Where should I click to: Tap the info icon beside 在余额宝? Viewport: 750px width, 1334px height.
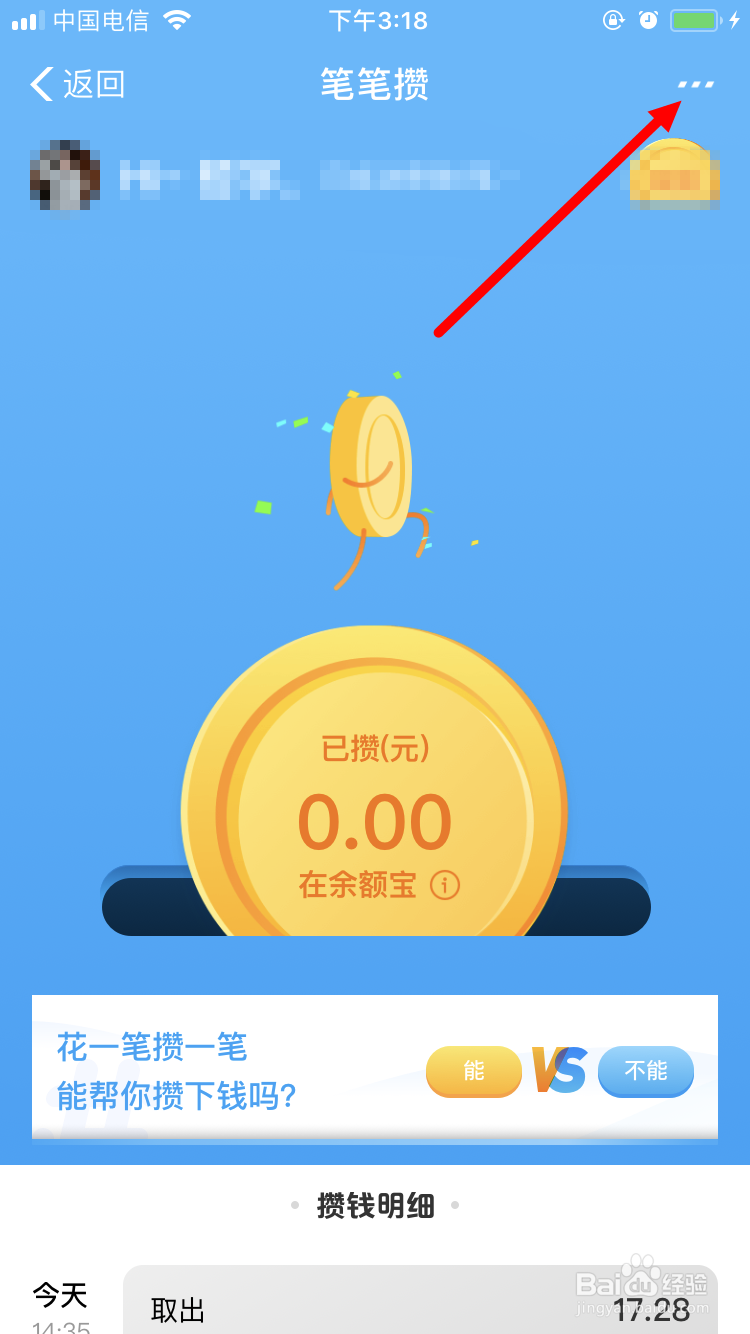[x=446, y=885]
